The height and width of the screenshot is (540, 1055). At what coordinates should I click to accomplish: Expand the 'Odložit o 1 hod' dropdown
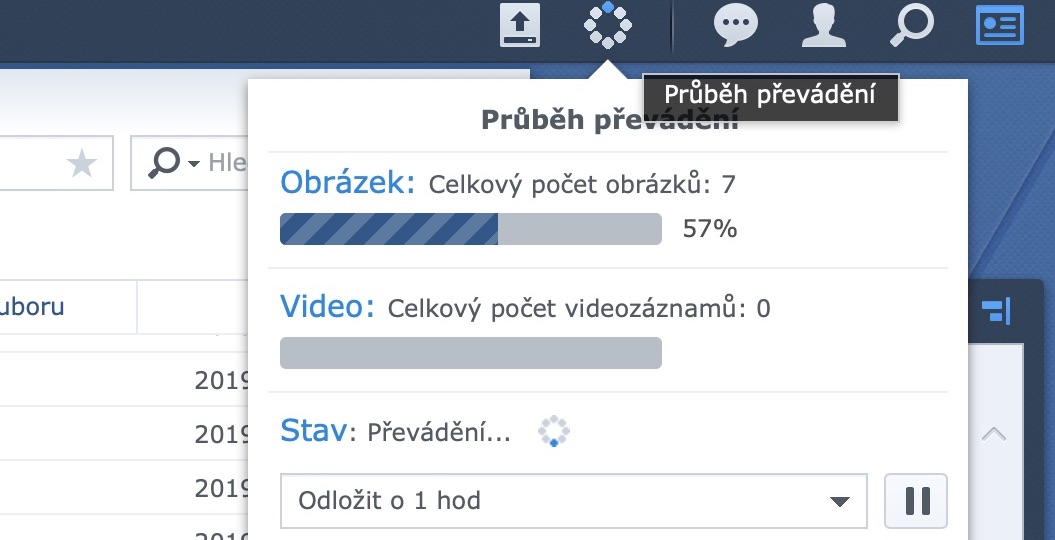point(573,500)
